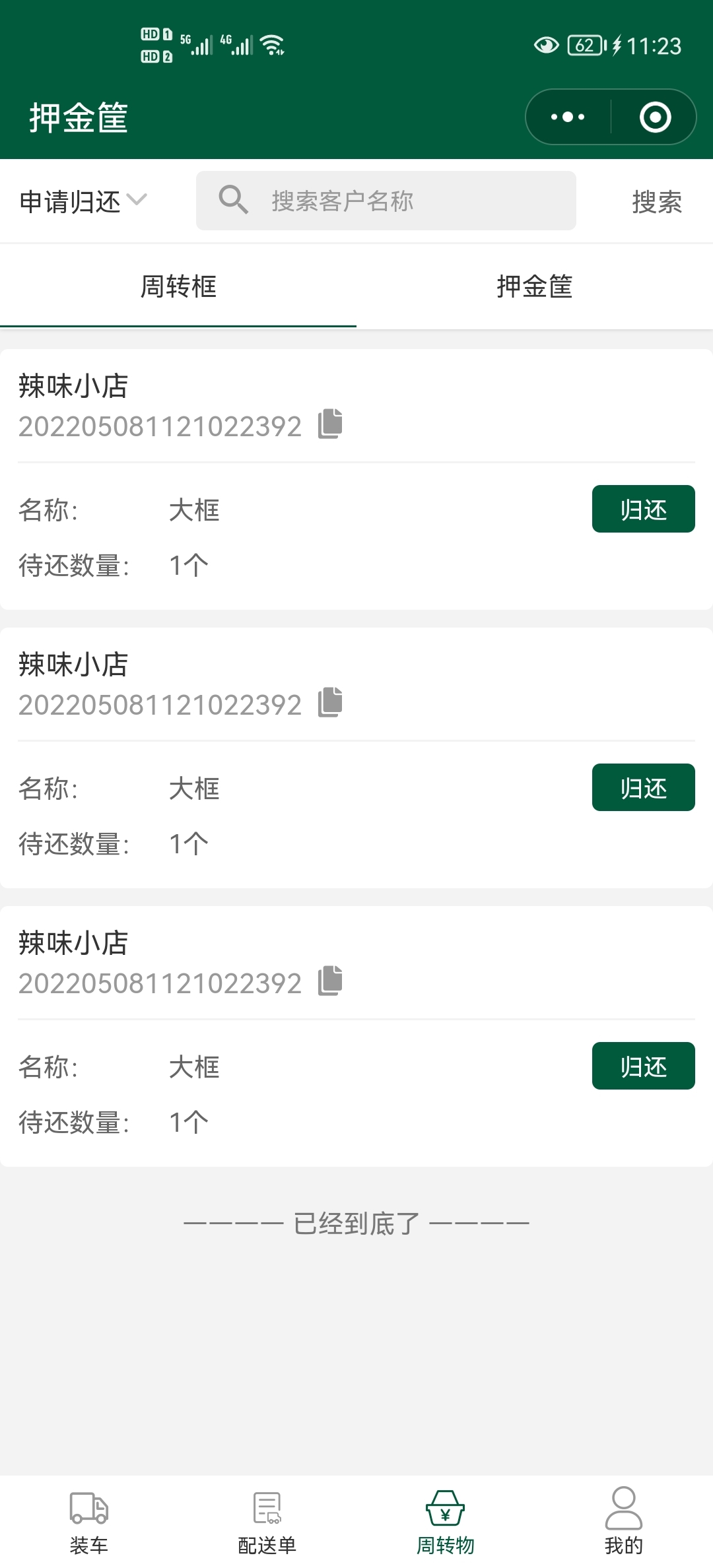Expand the 申请归还 dropdown

point(83,201)
